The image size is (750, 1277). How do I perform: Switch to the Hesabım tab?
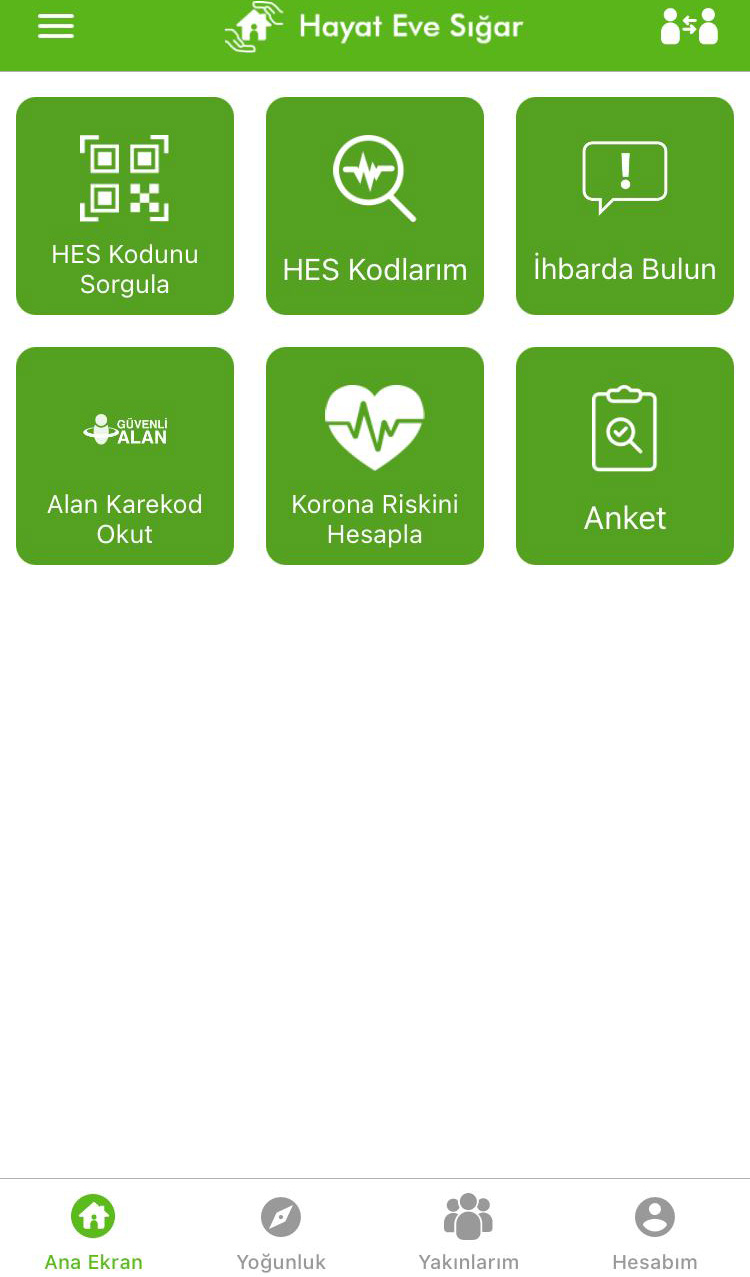tap(655, 1230)
